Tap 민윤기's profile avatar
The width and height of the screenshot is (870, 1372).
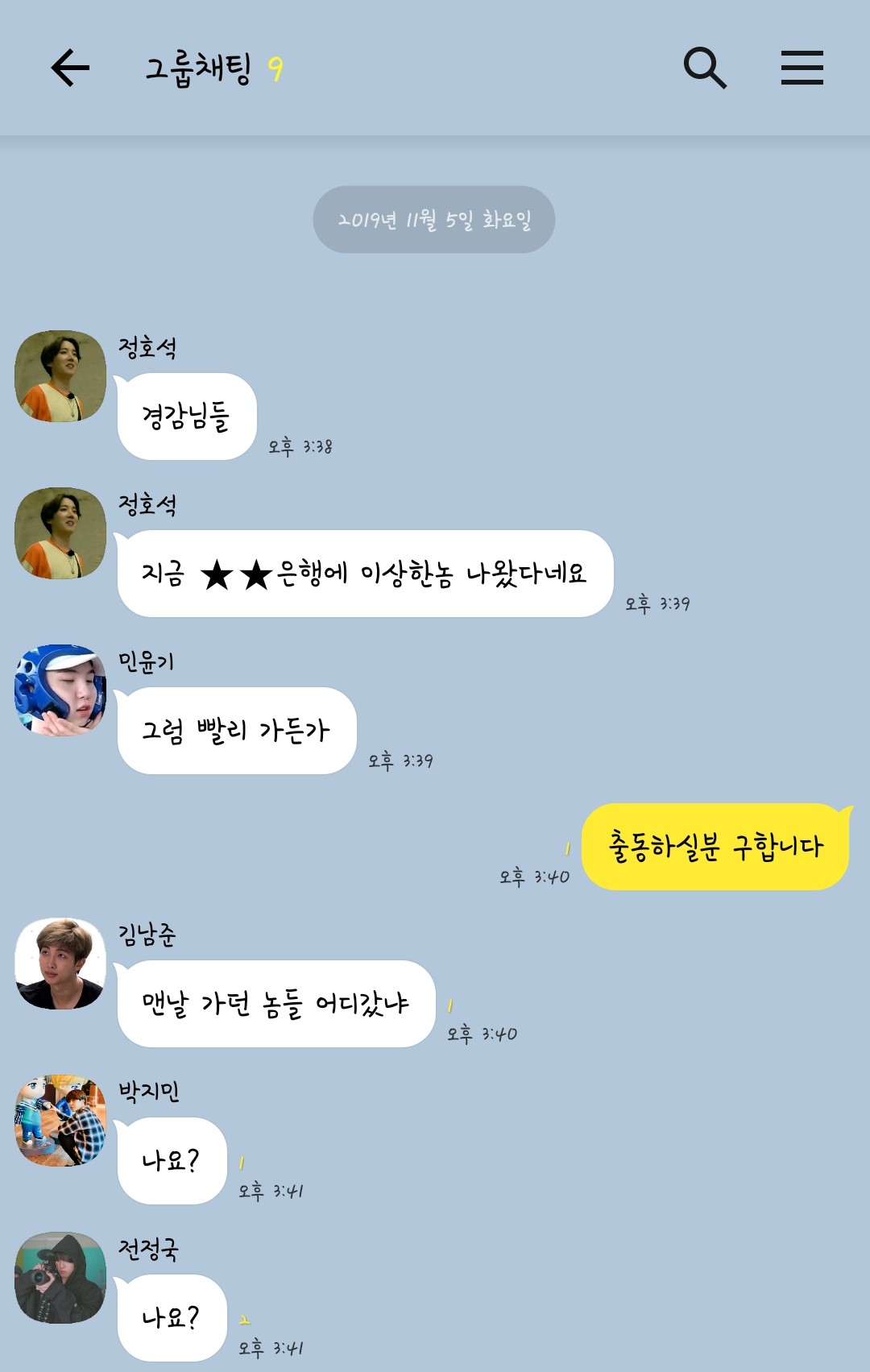point(60,690)
